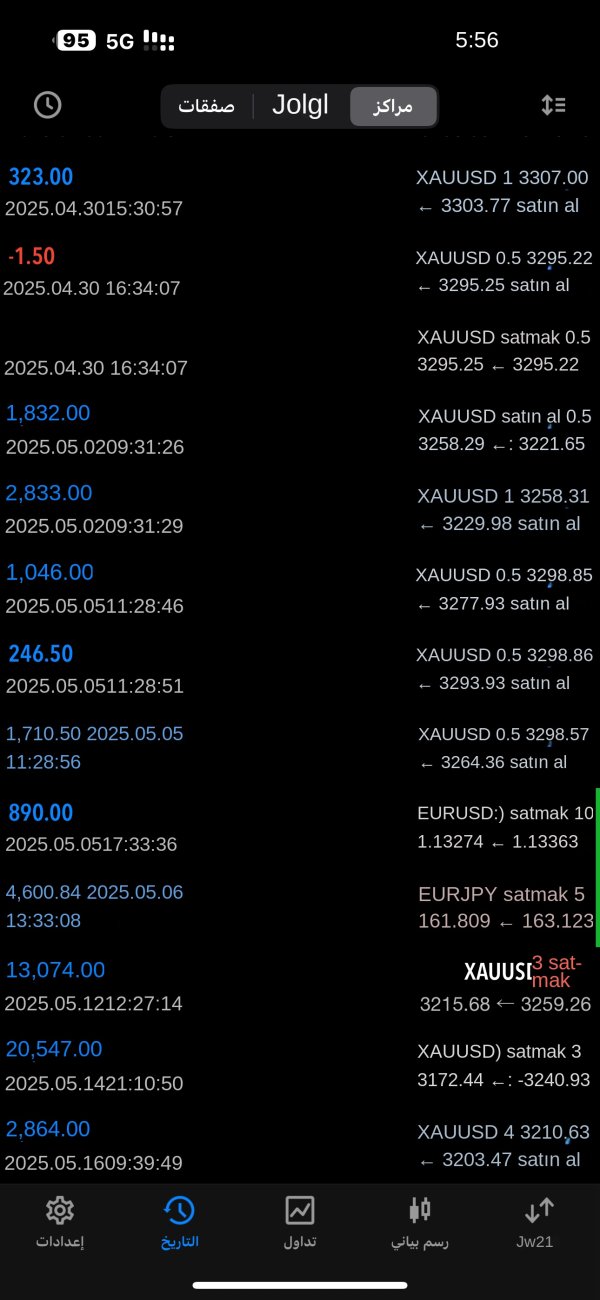Viewport: 600px width, 1300px height.
Task: Select the مراكز segment
Action: pyautogui.click(x=393, y=106)
